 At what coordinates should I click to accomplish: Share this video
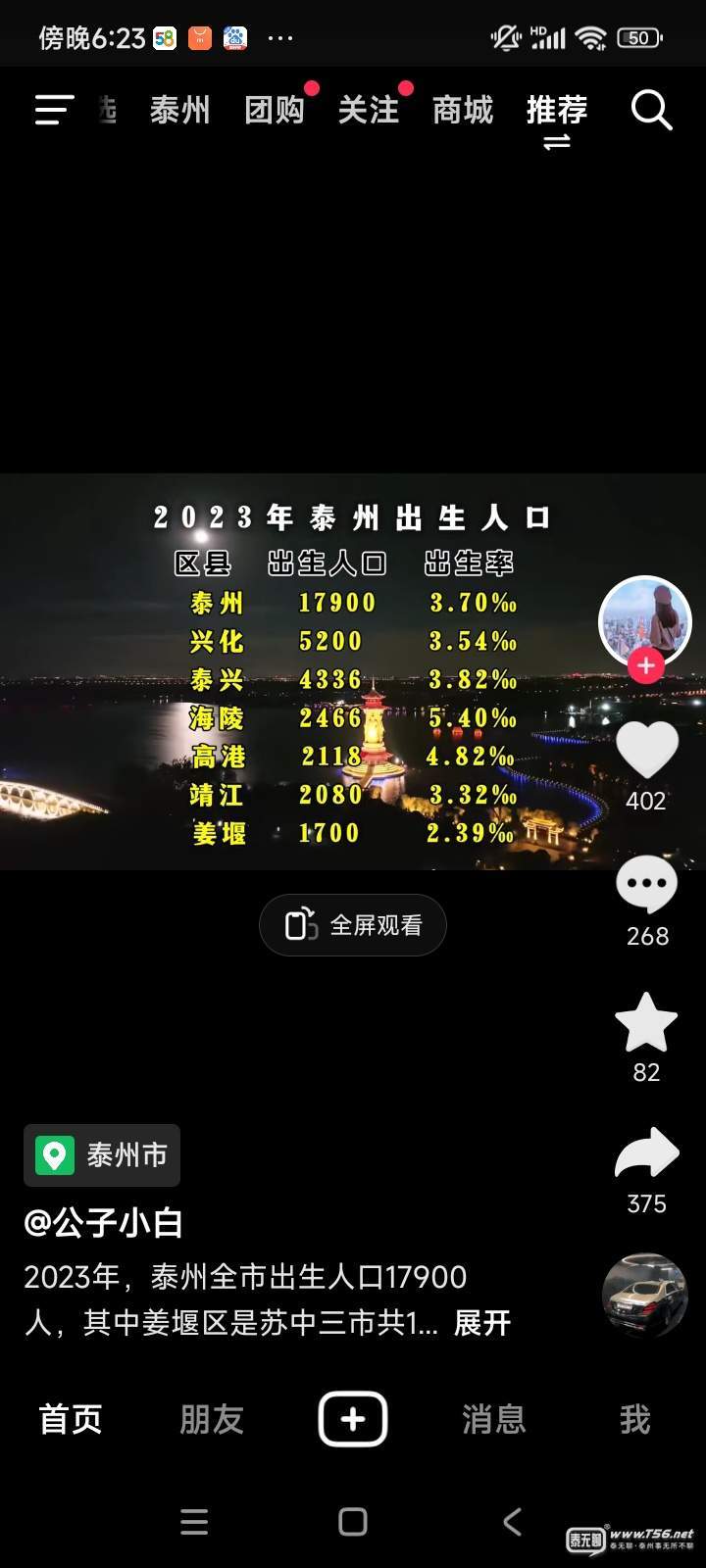pyautogui.click(x=646, y=1154)
